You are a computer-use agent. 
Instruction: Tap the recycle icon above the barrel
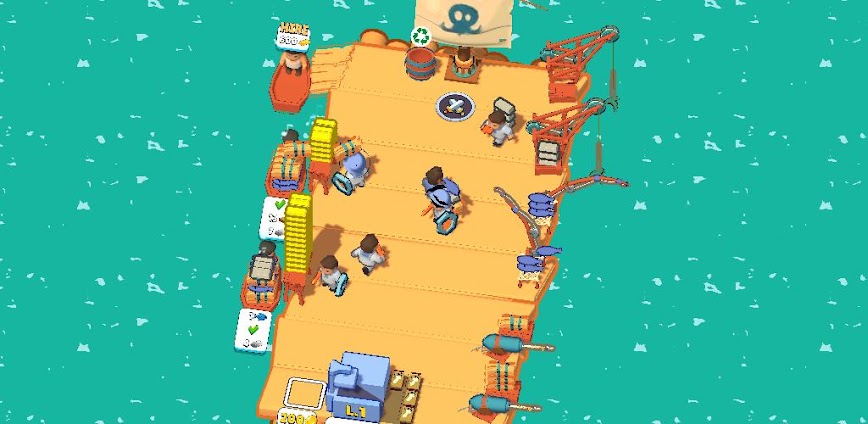[x=420, y=37]
